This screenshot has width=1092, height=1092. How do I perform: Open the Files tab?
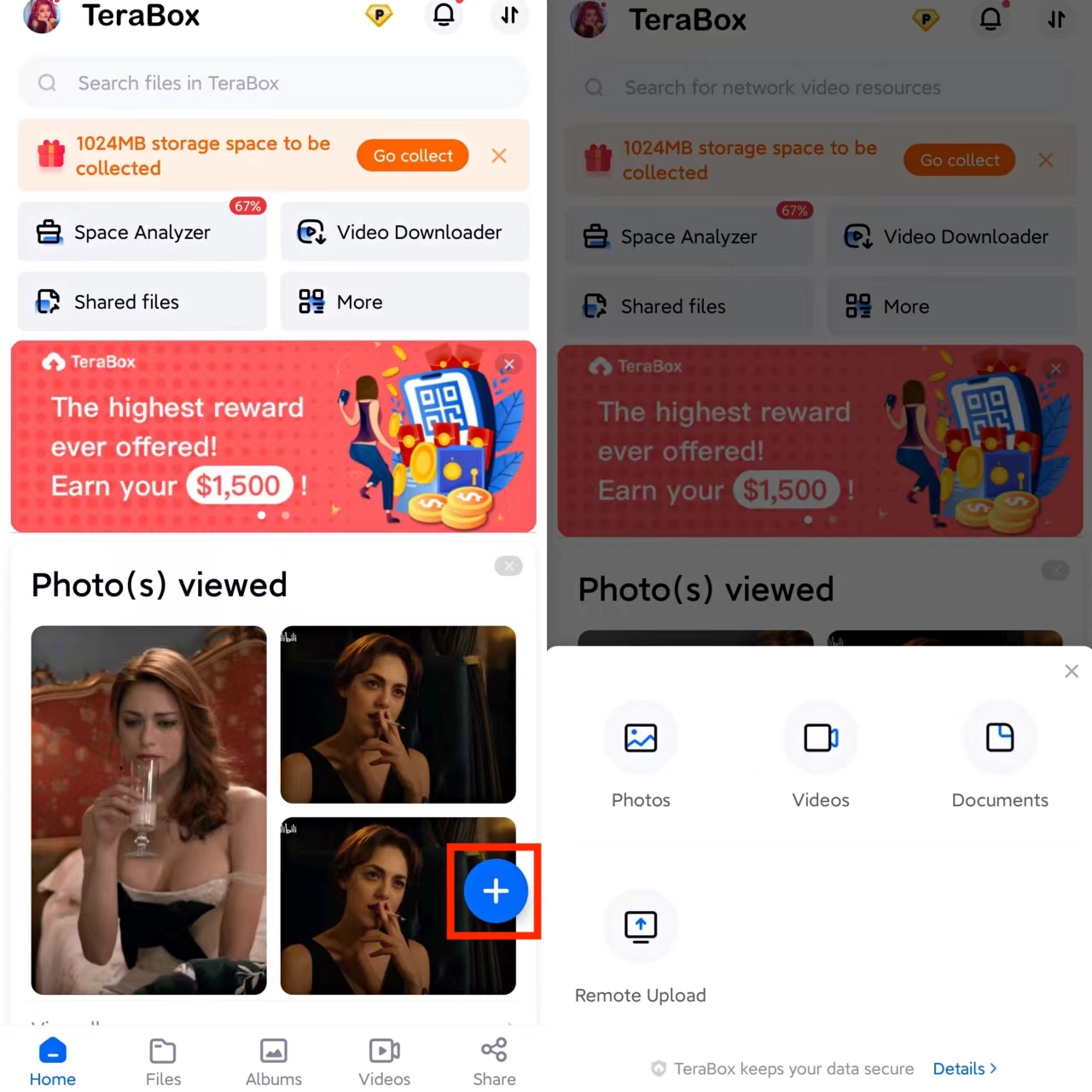click(163, 1061)
